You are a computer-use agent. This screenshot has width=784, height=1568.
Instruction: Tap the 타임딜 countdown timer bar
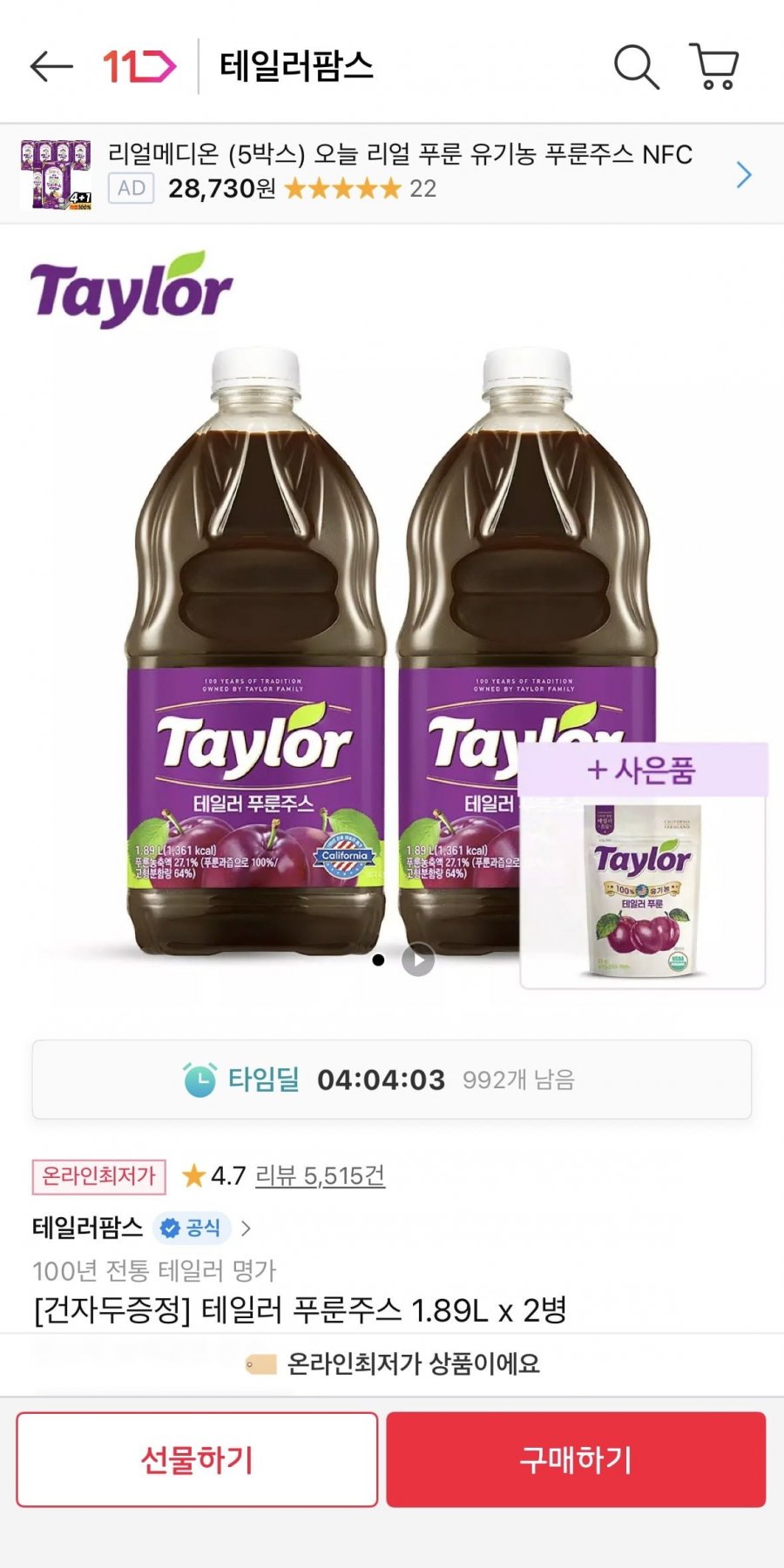392,1080
